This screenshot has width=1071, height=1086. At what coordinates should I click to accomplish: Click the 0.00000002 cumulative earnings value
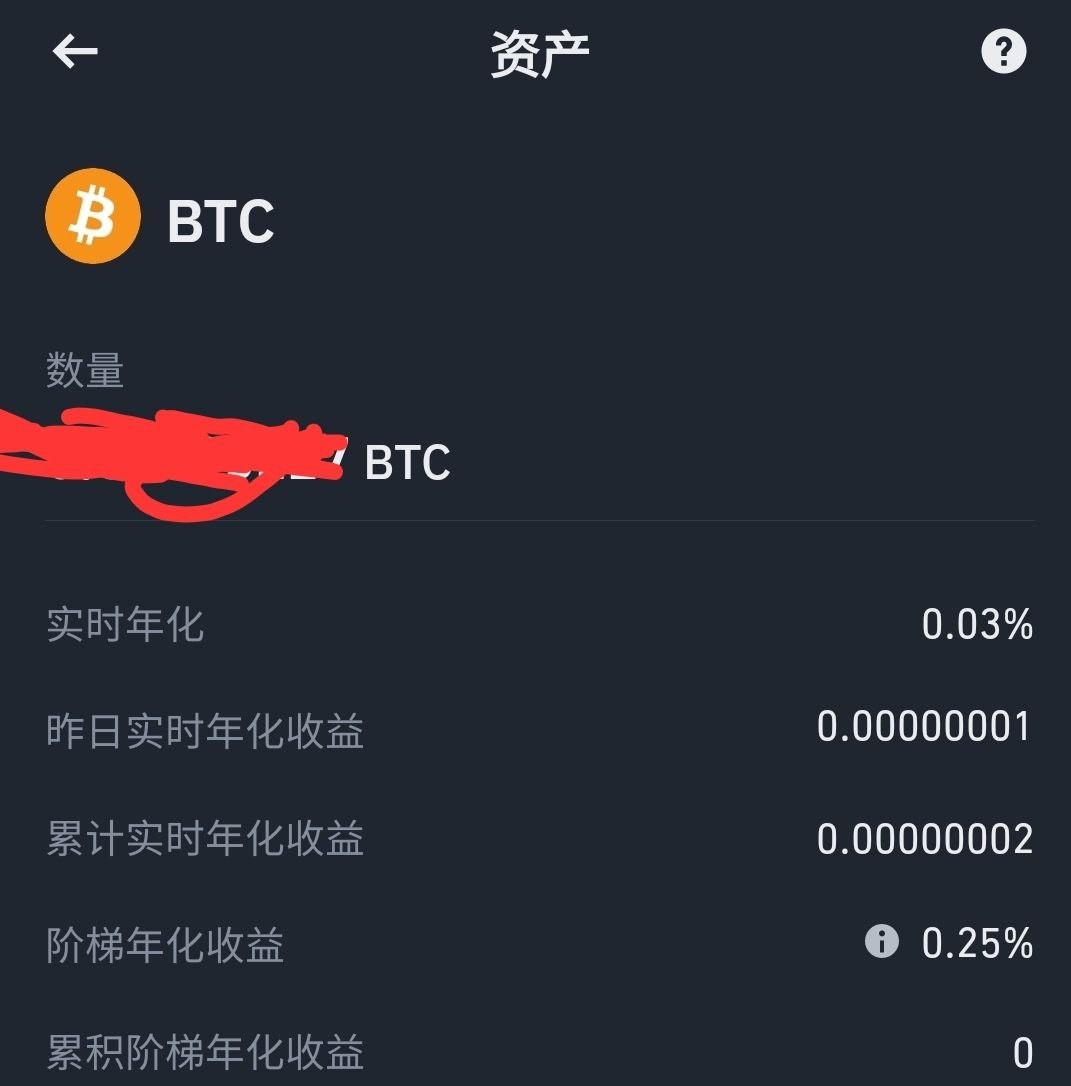924,838
